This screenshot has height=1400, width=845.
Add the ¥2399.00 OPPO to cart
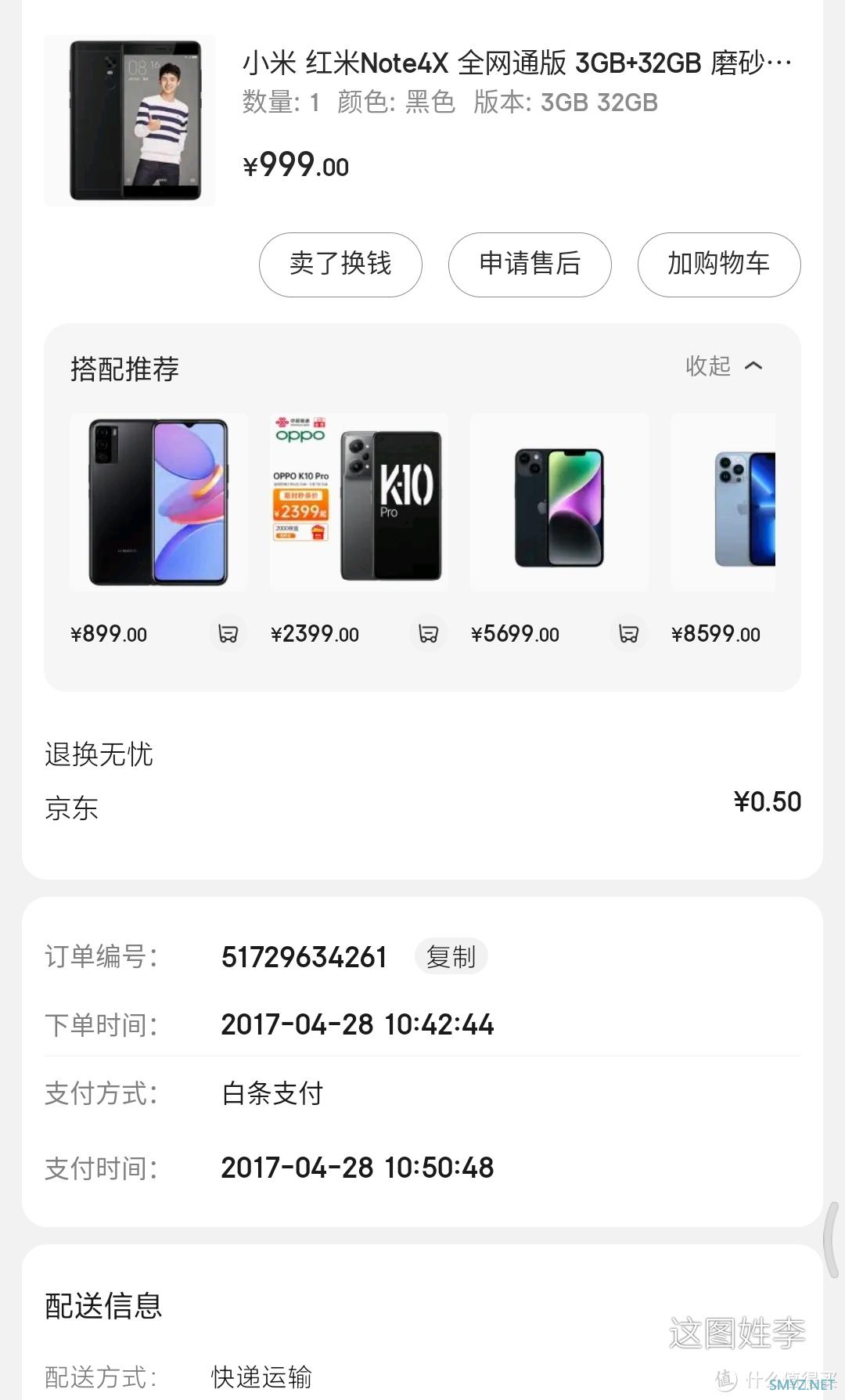[428, 633]
